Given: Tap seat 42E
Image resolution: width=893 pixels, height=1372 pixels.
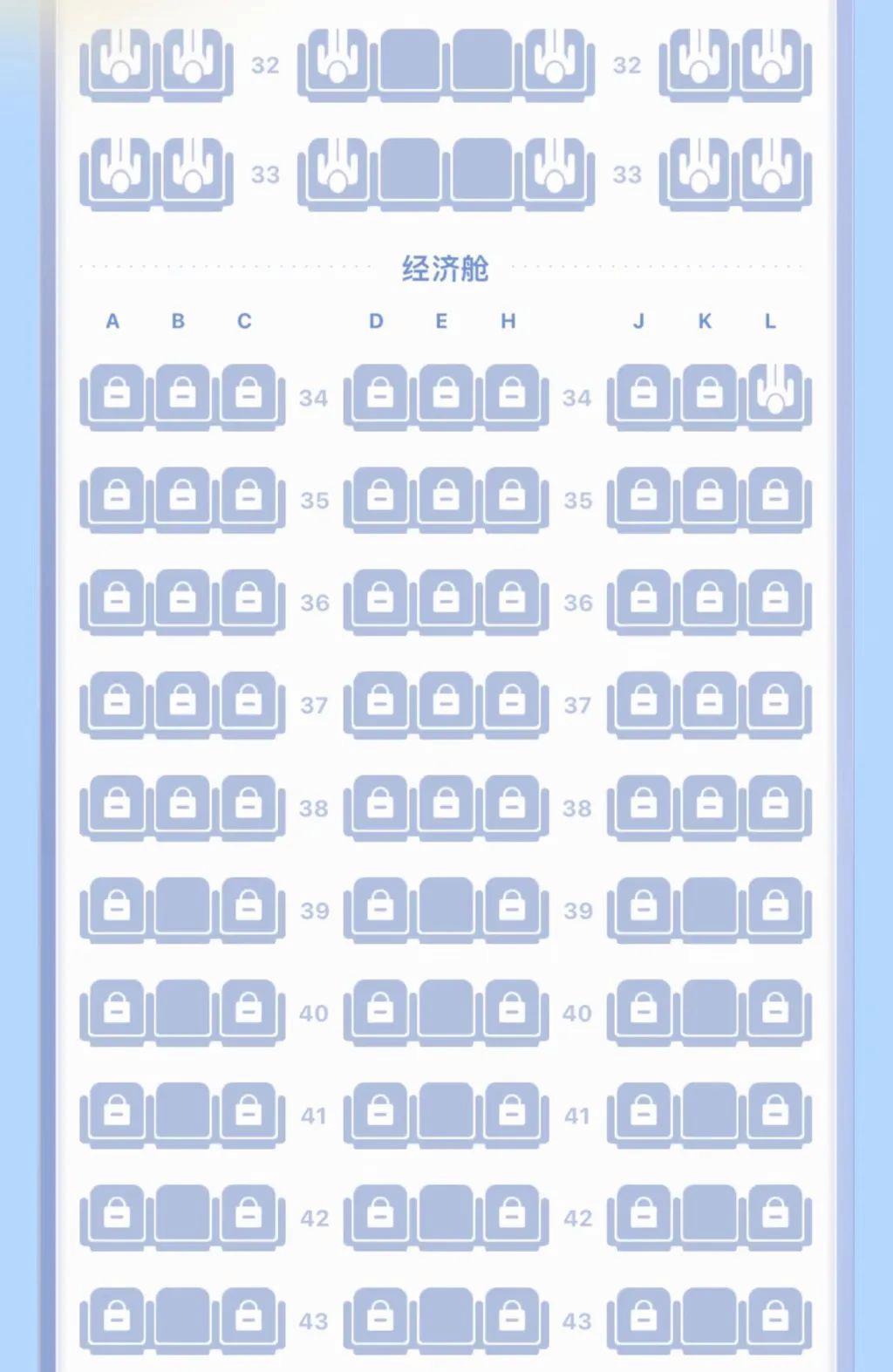Looking at the screenshot, I should 446,1214.
